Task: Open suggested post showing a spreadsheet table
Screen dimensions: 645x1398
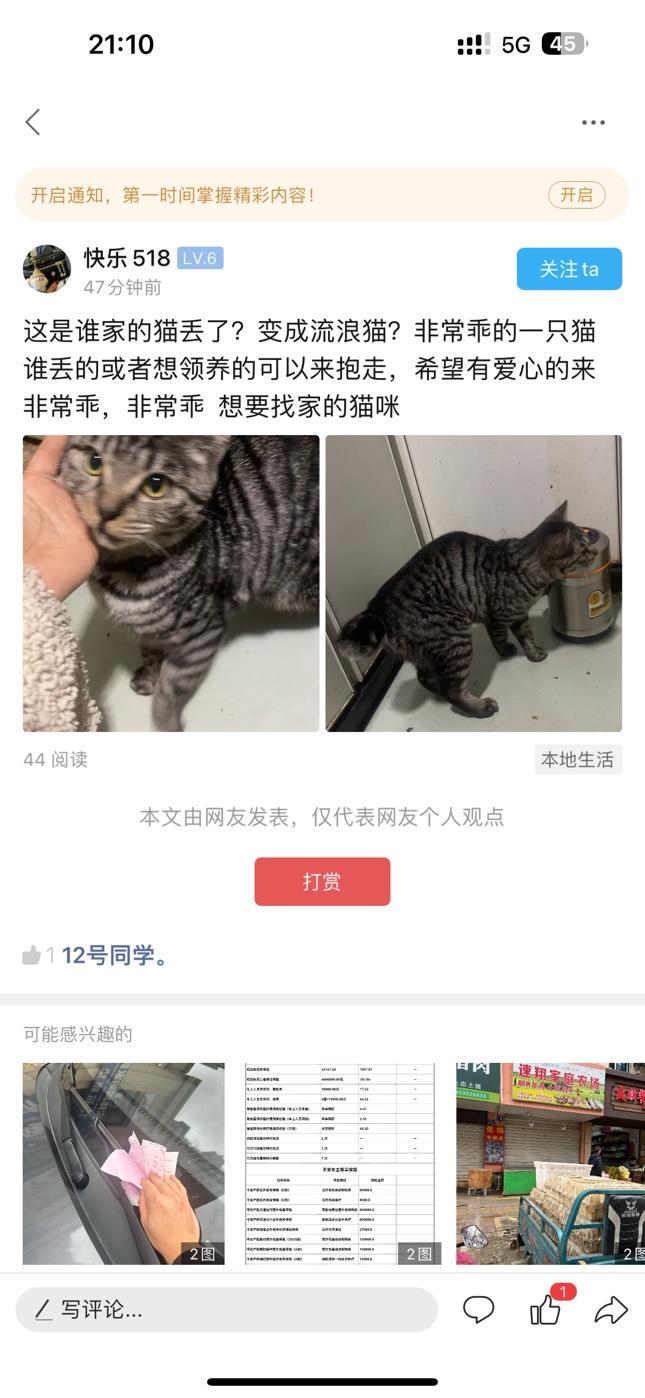Action: click(340, 1164)
